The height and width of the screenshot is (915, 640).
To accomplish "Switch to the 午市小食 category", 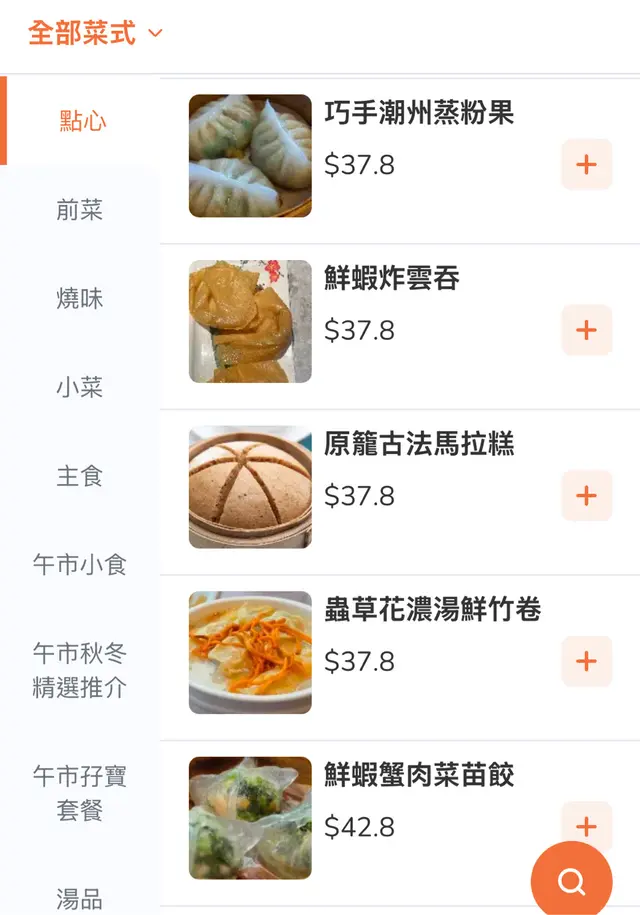I will [x=80, y=565].
